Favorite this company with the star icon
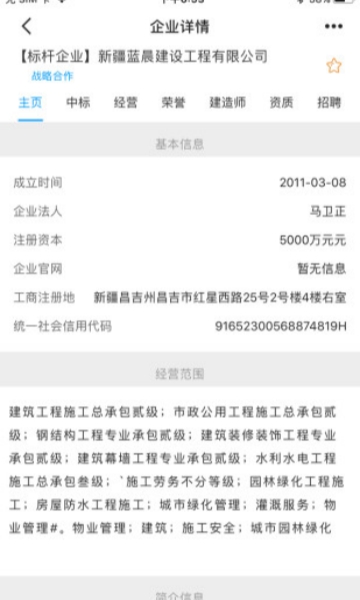This screenshot has width=360, height=600. pyautogui.click(x=334, y=65)
